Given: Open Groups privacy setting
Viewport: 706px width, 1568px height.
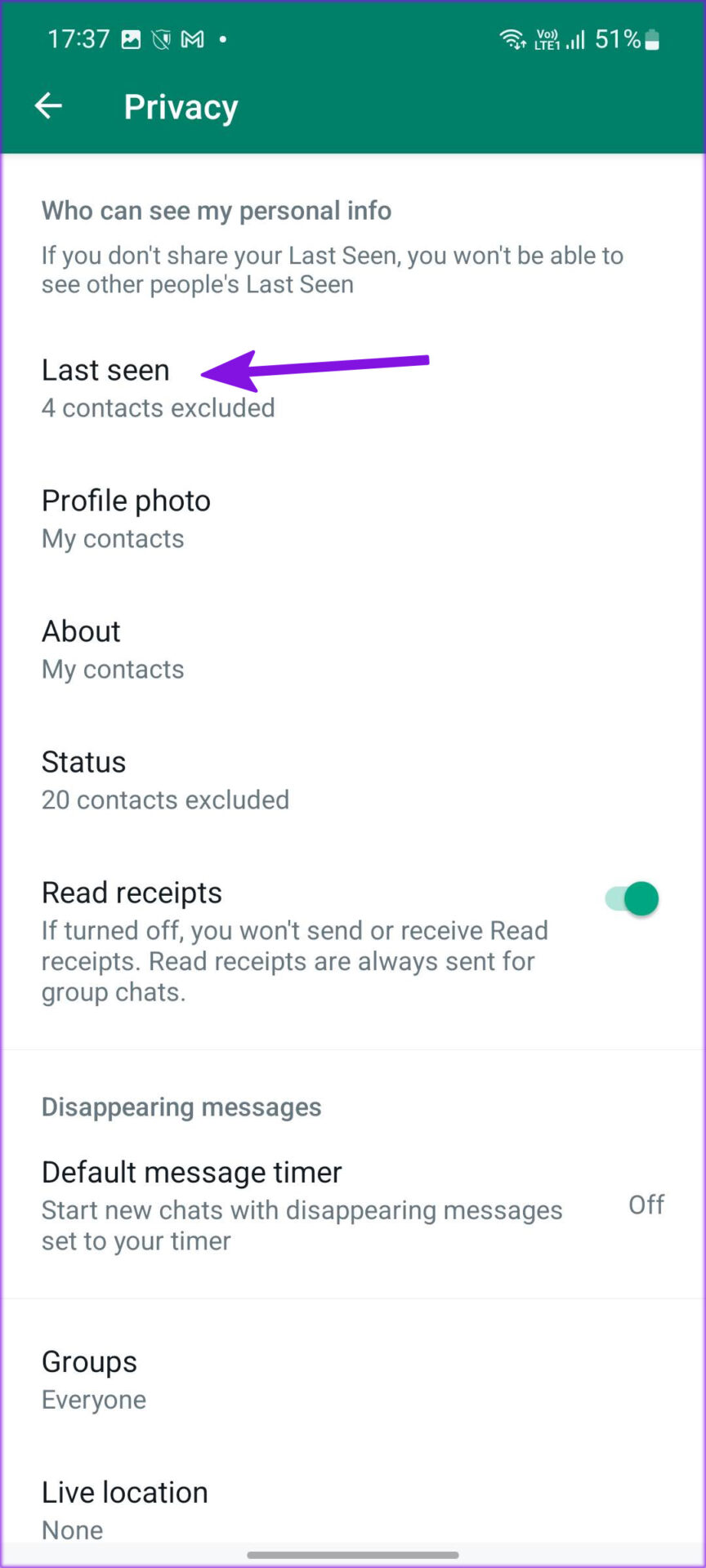Looking at the screenshot, I should tap(353, 1379).
